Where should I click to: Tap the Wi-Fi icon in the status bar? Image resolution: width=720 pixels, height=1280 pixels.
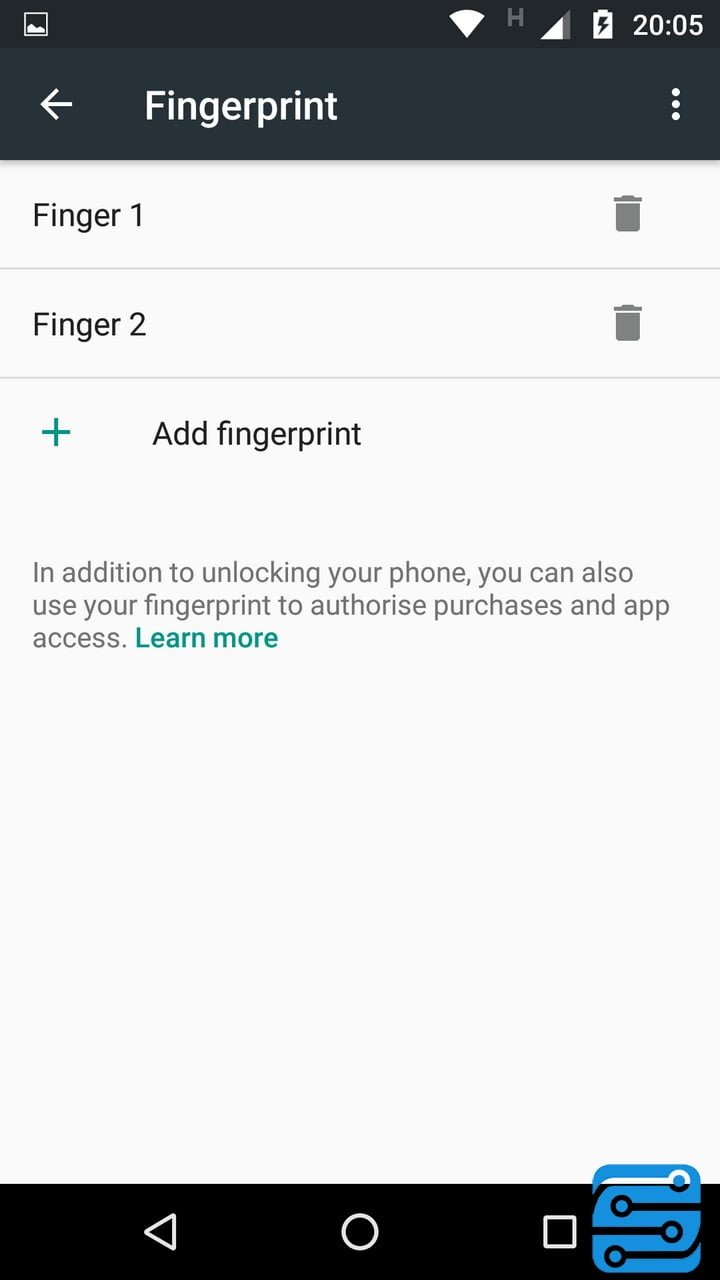click(x=466, y=23)
